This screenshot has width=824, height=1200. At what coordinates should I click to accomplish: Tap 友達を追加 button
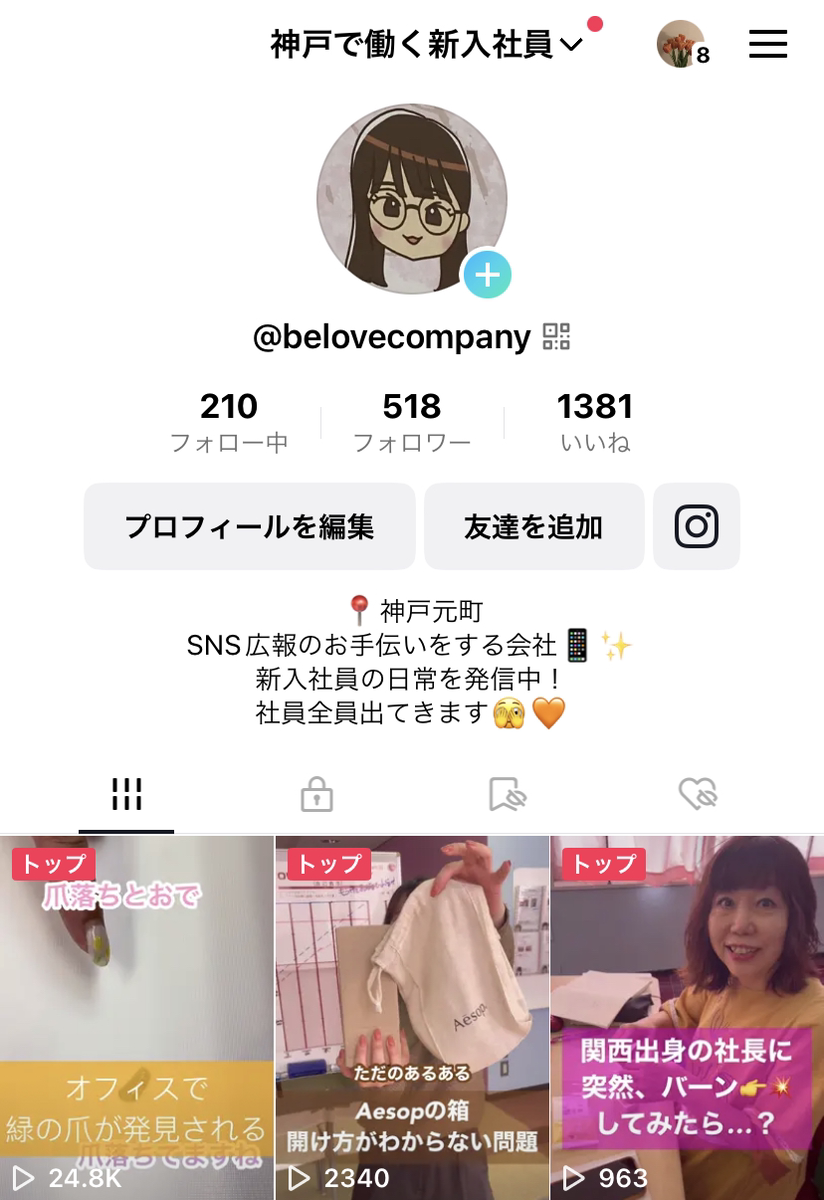[533, 527]
